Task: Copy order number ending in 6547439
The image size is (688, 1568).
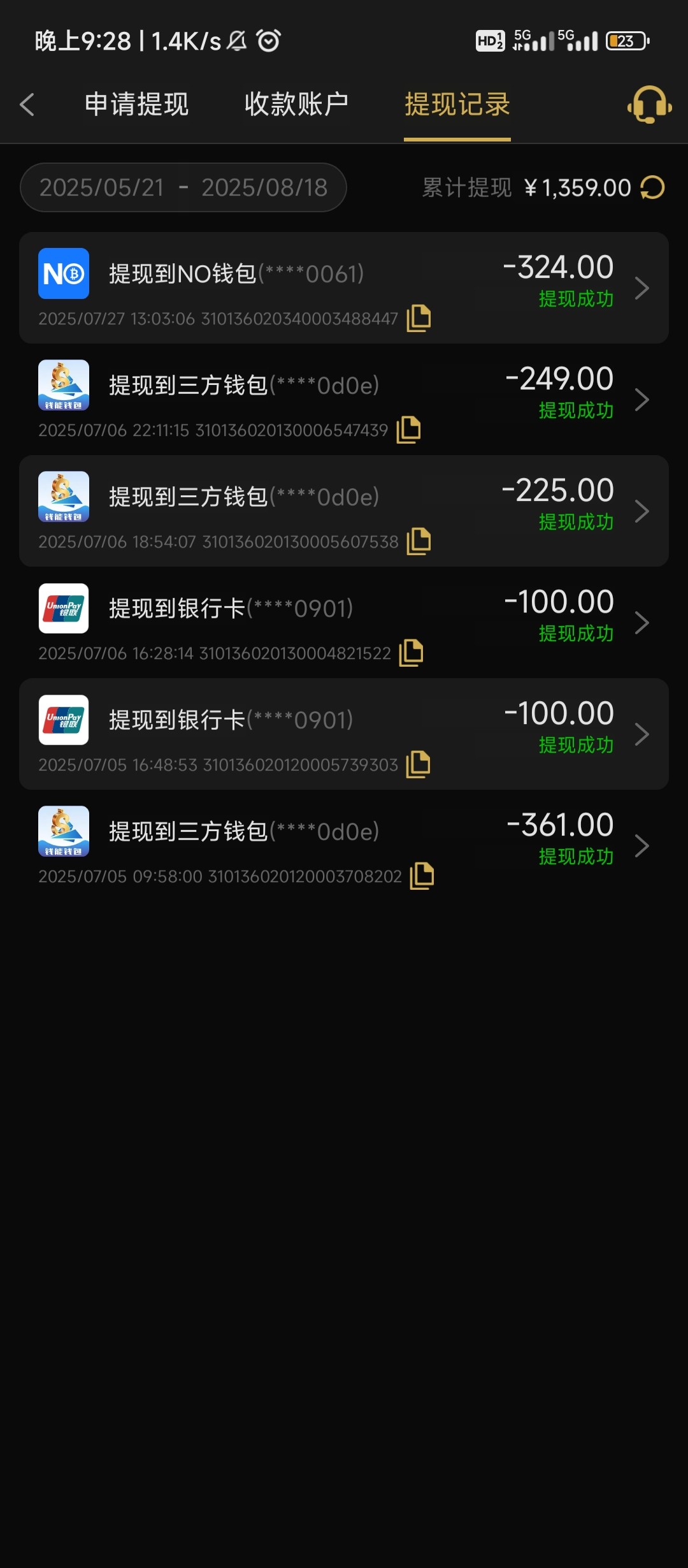Action: point(408,430)
